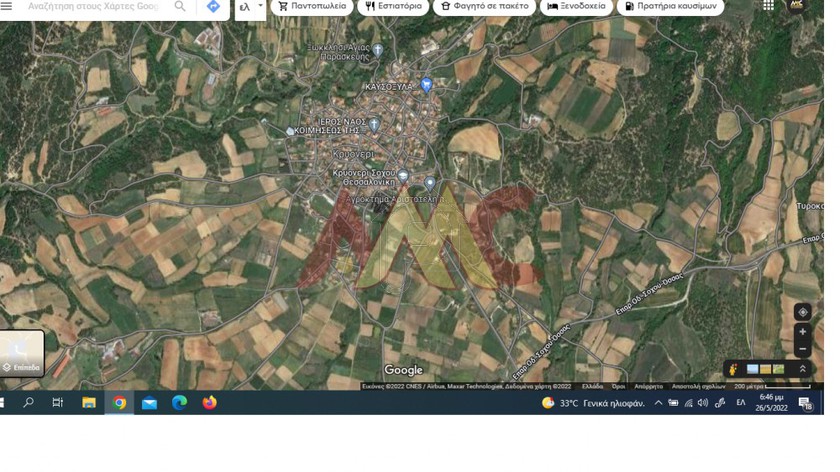Open the Windows notification center
This screenshot has width=840, height=472.
click(x=806, y=403)
